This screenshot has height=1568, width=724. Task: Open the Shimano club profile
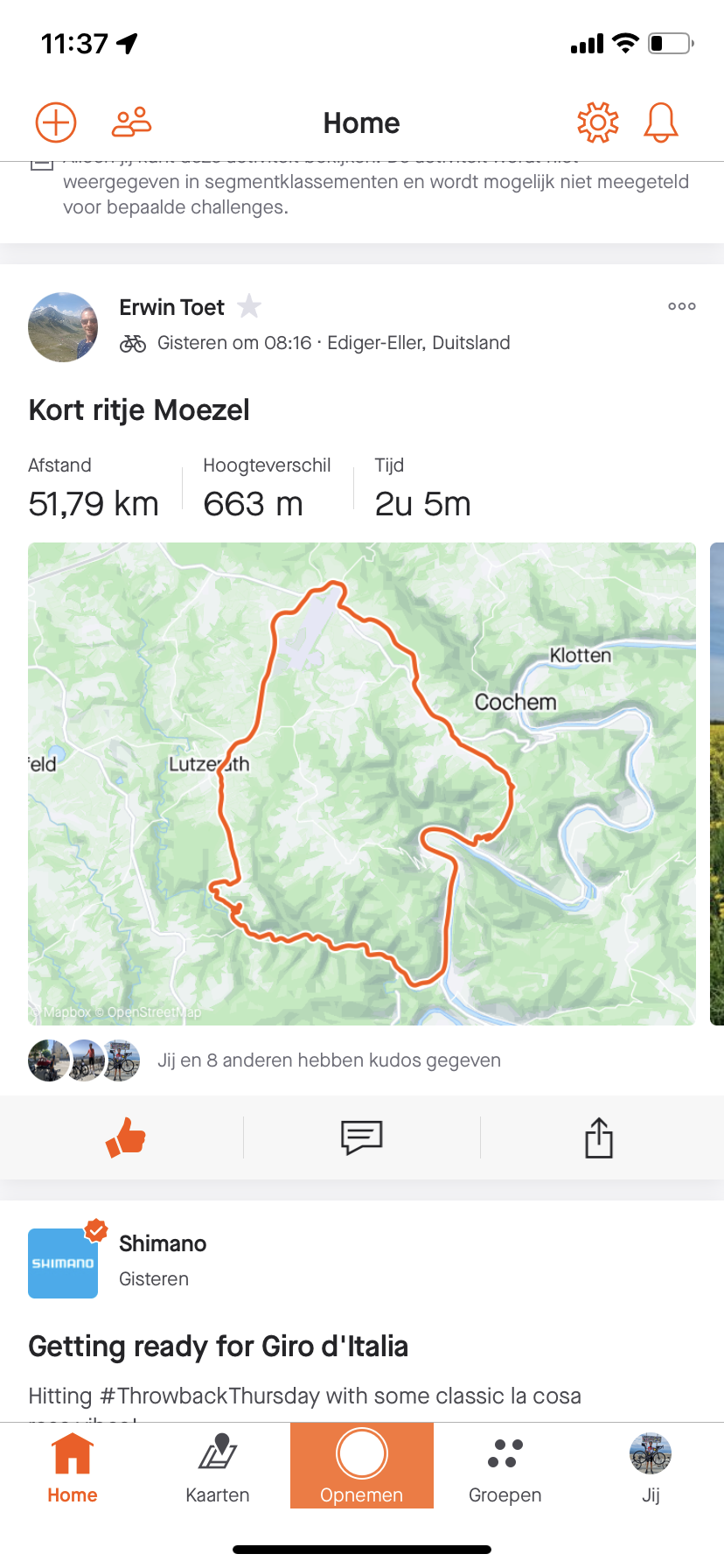[x=63, y=1263]
